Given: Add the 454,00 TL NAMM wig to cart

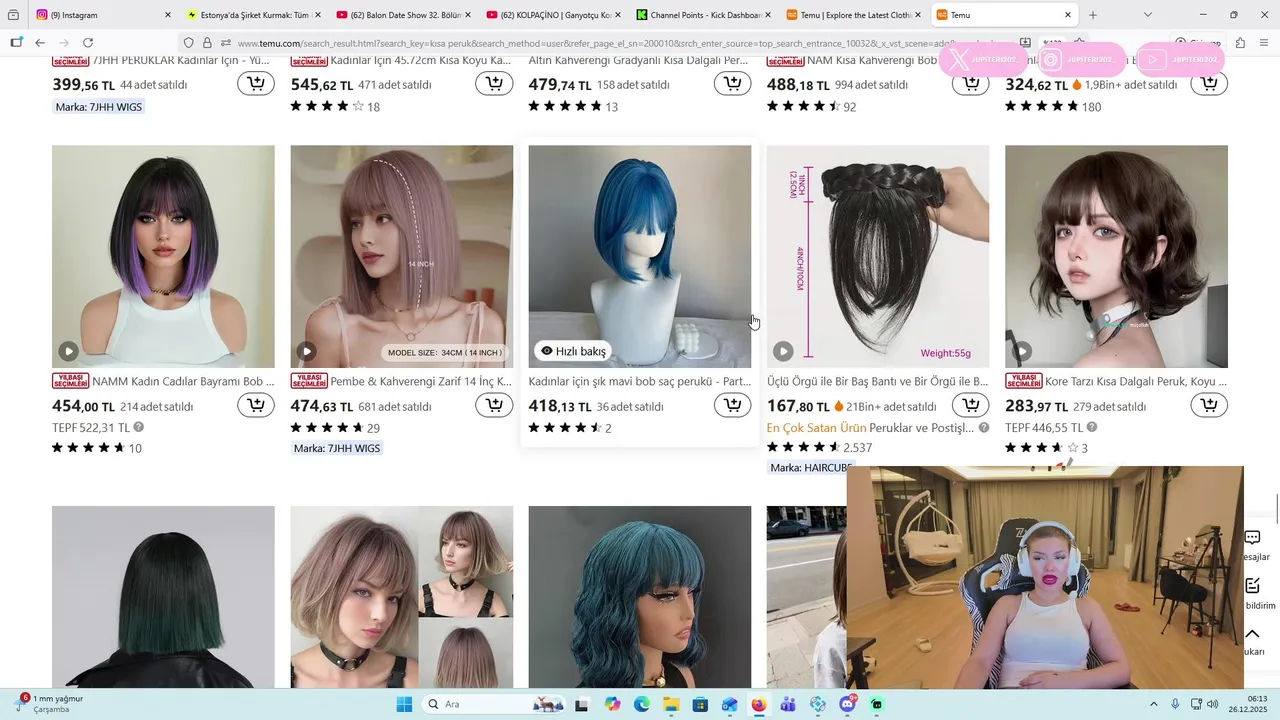Looking at the screenshot, I should click(256, 405).
